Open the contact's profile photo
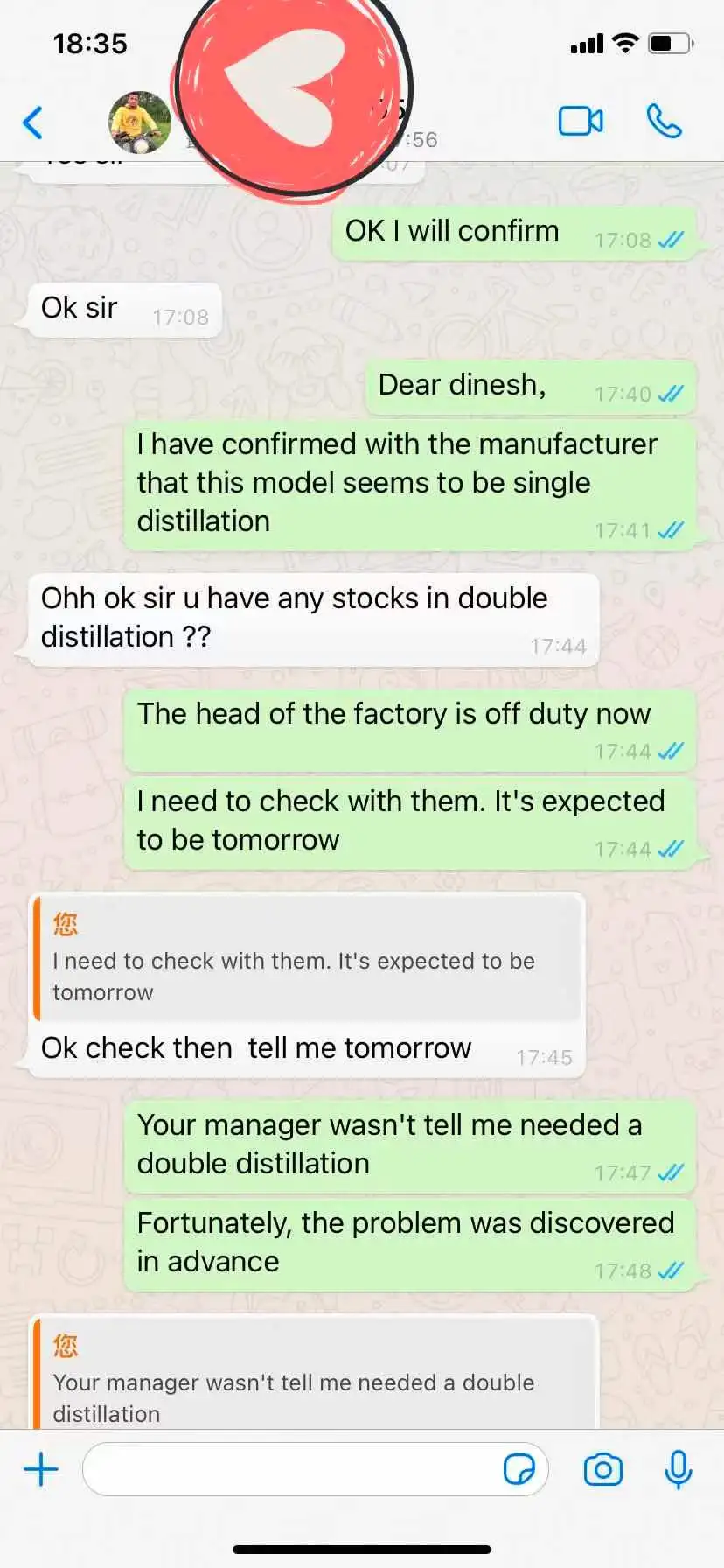724x1568 pixels. coord(140,122)
